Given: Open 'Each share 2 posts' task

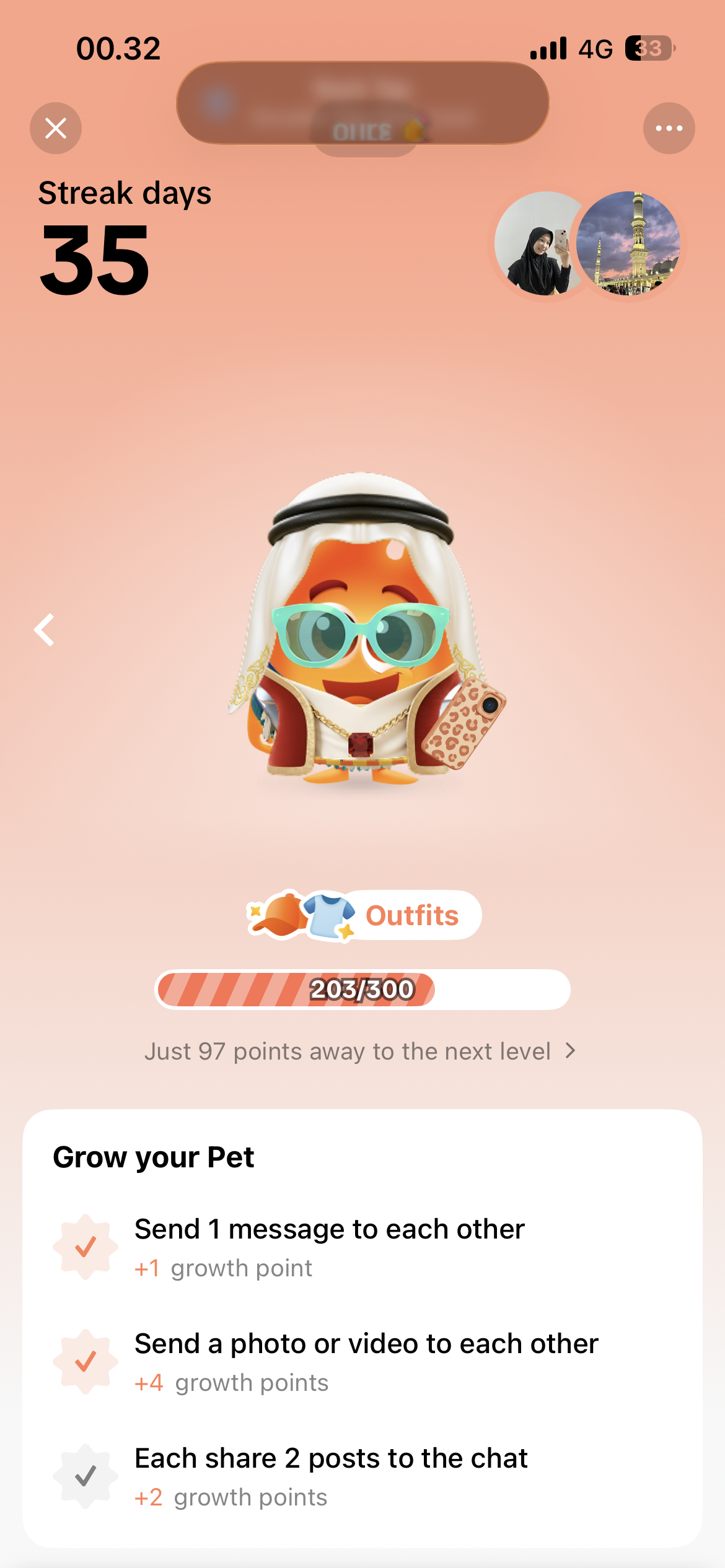Looking at the screenshot, I should pyautogui.click(x=330, y=1476).
